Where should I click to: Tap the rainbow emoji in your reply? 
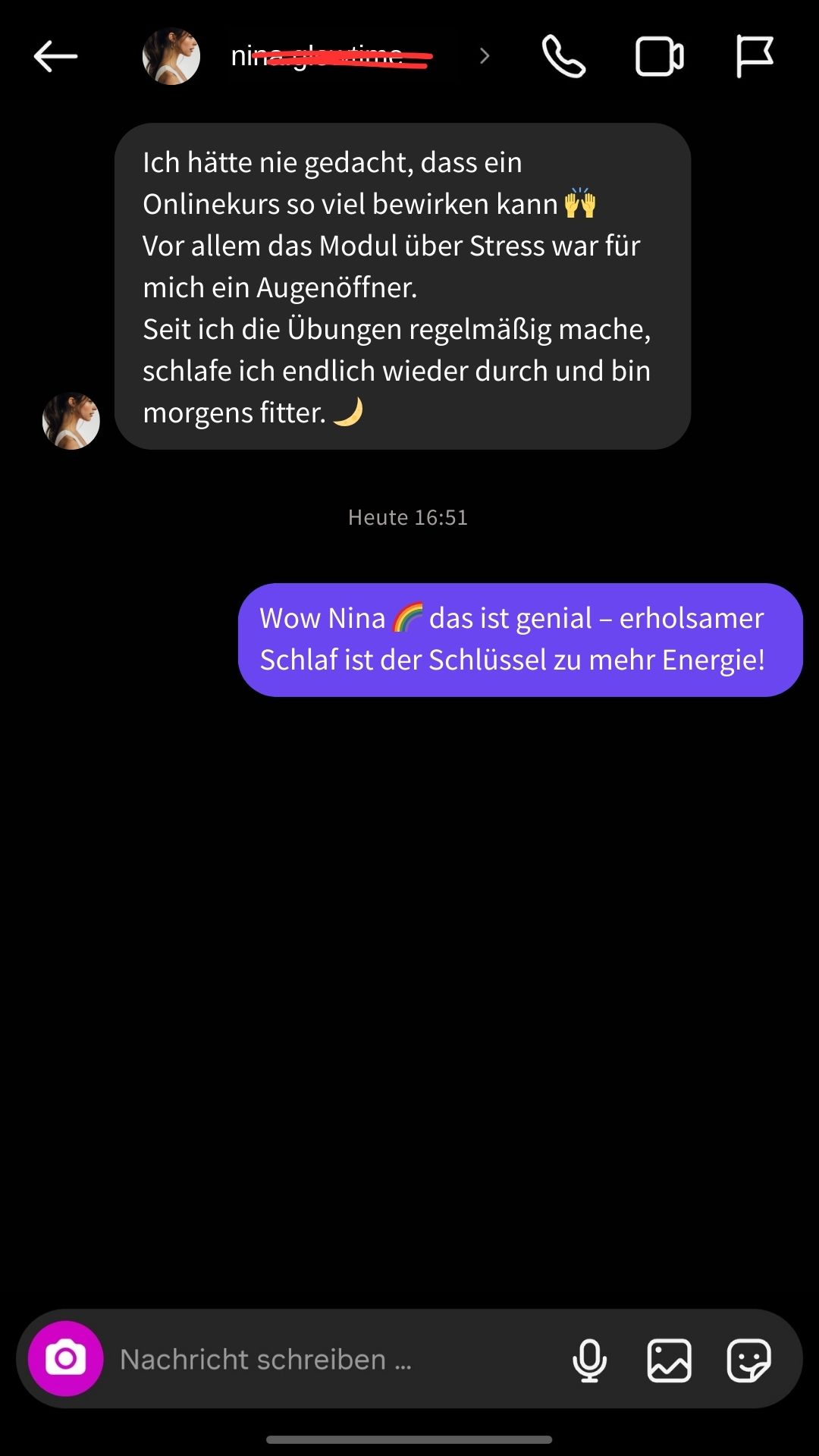click(407, 618)
